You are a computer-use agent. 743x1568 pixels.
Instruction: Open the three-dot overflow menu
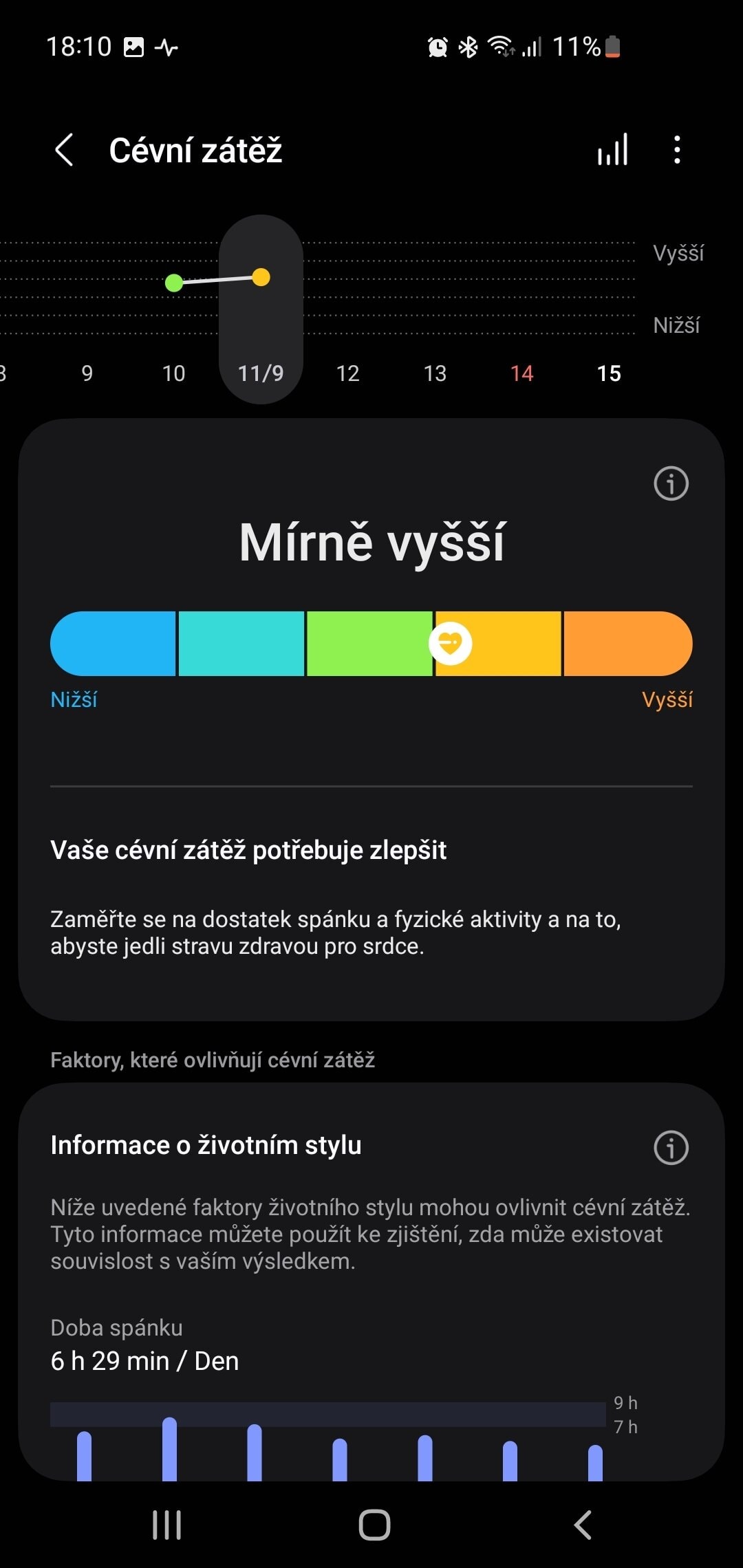(677, 149)
